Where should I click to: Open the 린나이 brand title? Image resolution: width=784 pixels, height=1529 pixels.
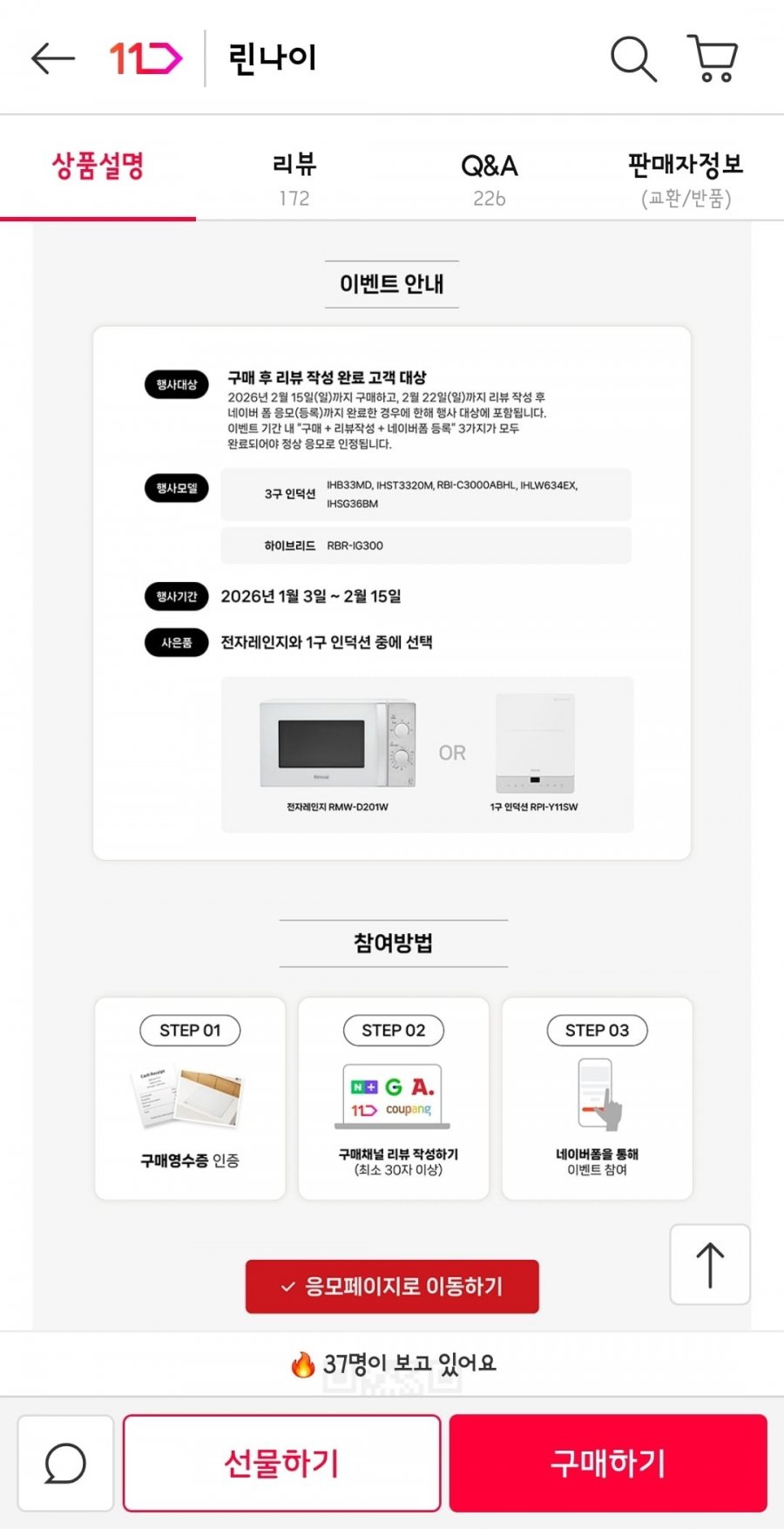click(272, 58)
